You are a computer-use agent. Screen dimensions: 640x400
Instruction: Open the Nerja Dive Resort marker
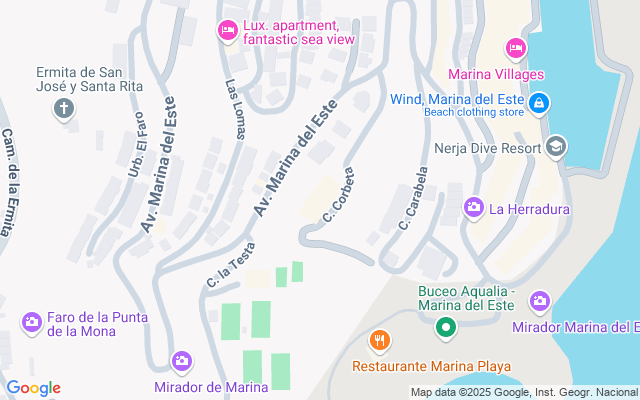click(556, 148)
